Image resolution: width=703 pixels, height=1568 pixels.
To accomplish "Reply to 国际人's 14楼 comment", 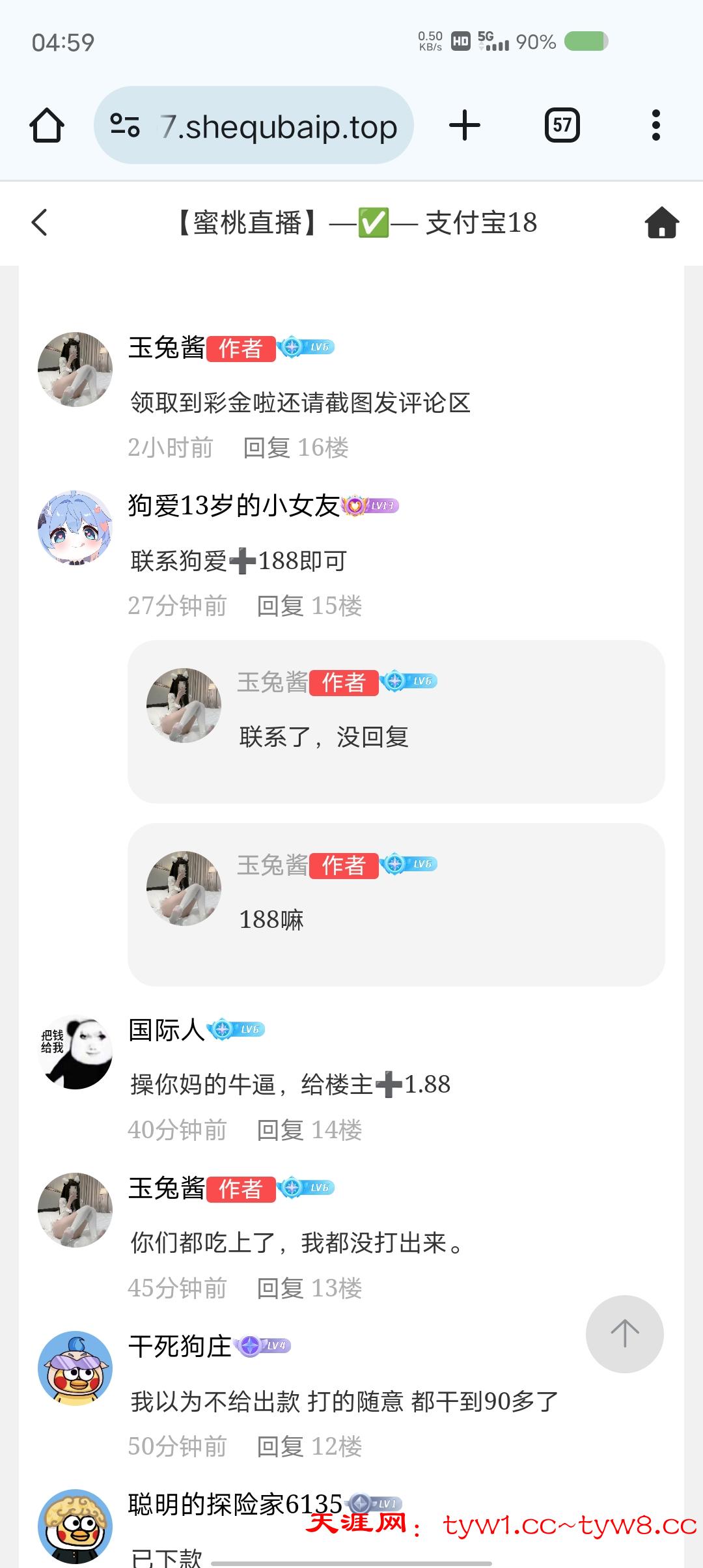I will (x=280, y=1130).
